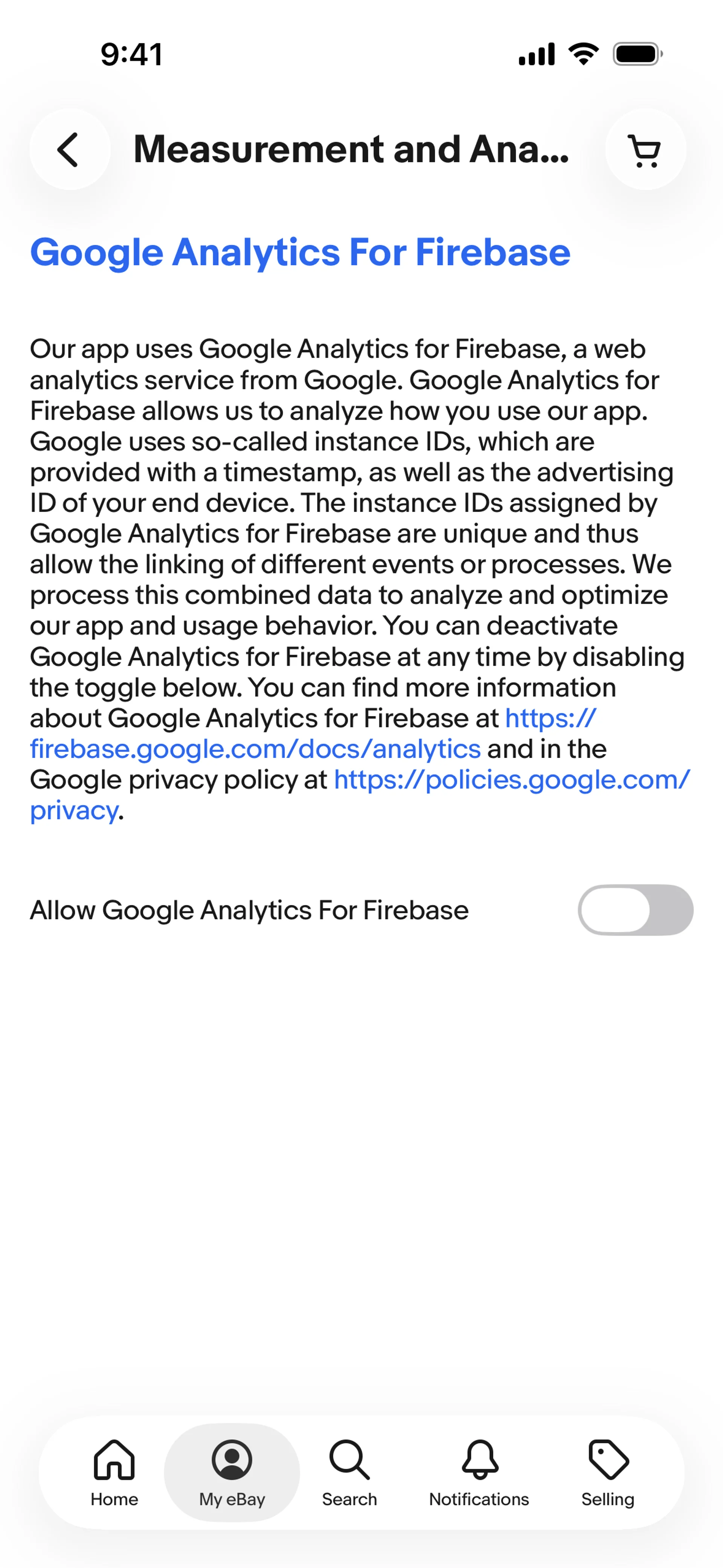The height and width of the screenshot is (1568, 723).
Task: Switch to the Home tab
Action: (114, 1472)
